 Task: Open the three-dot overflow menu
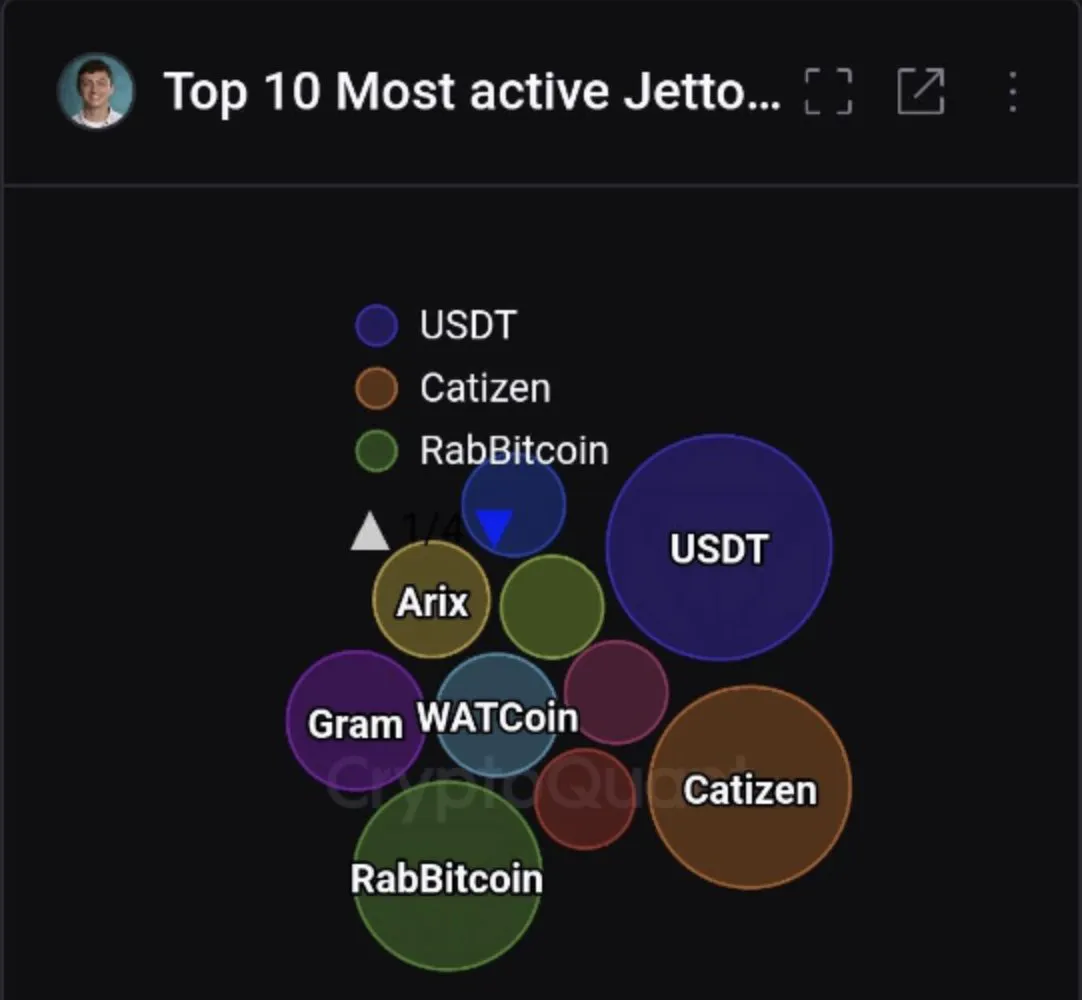[x=1012, y=92]
